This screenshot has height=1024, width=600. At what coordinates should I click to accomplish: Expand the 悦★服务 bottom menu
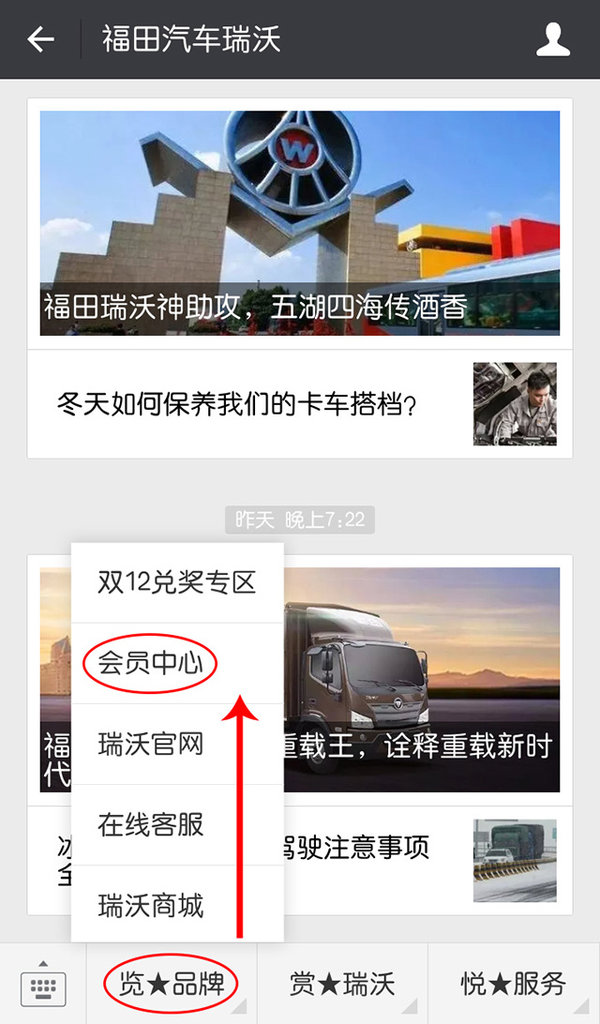click(x=513, y=983)
